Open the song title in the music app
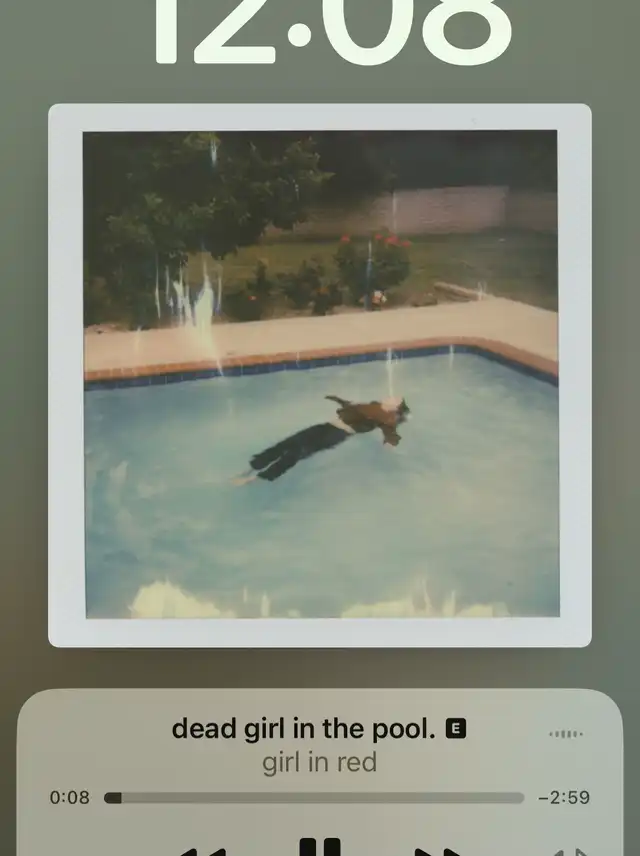This screenshot has width=640, height=856. pos(303,728)
